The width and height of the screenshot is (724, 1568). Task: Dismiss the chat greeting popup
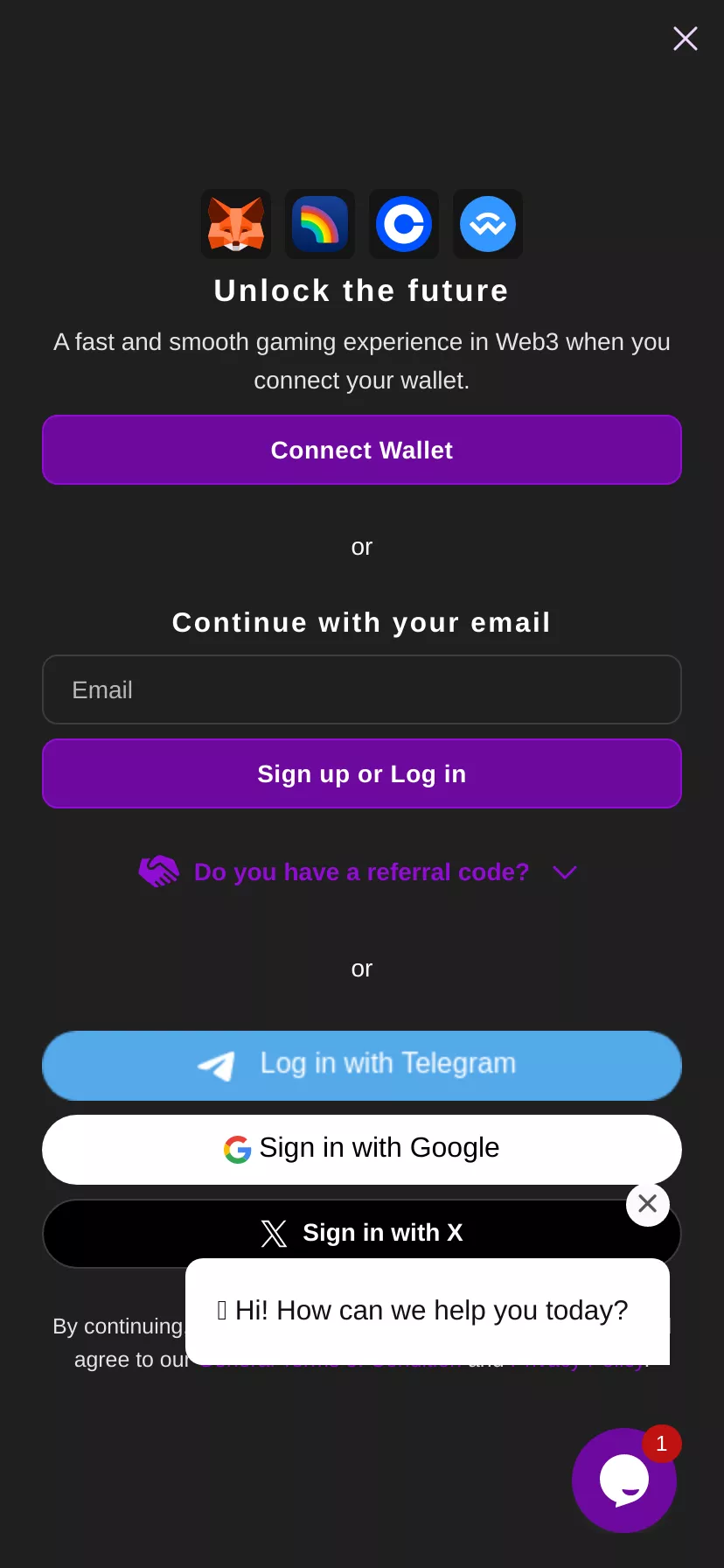coord(647,1204)
